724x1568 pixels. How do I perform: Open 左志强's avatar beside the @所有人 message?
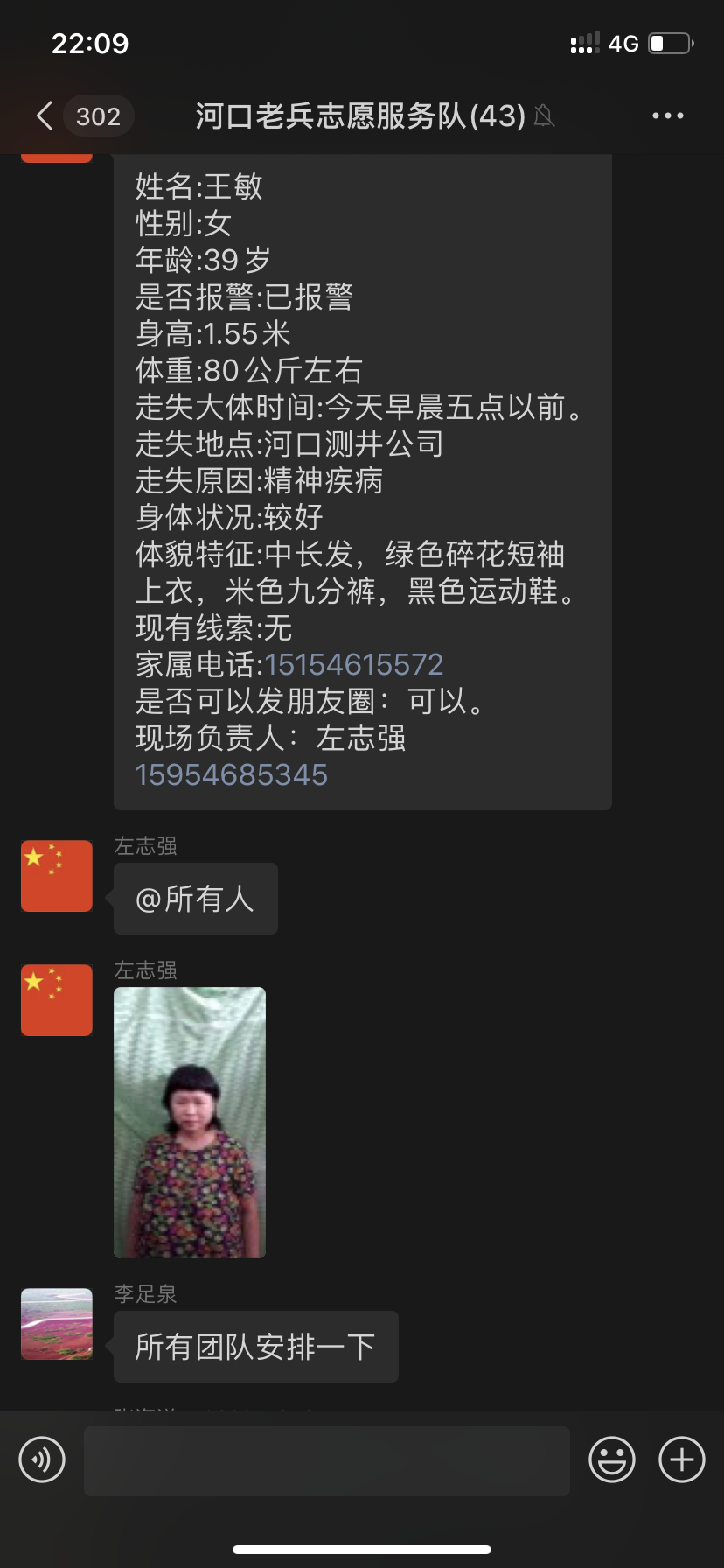(x=57, y=876)
